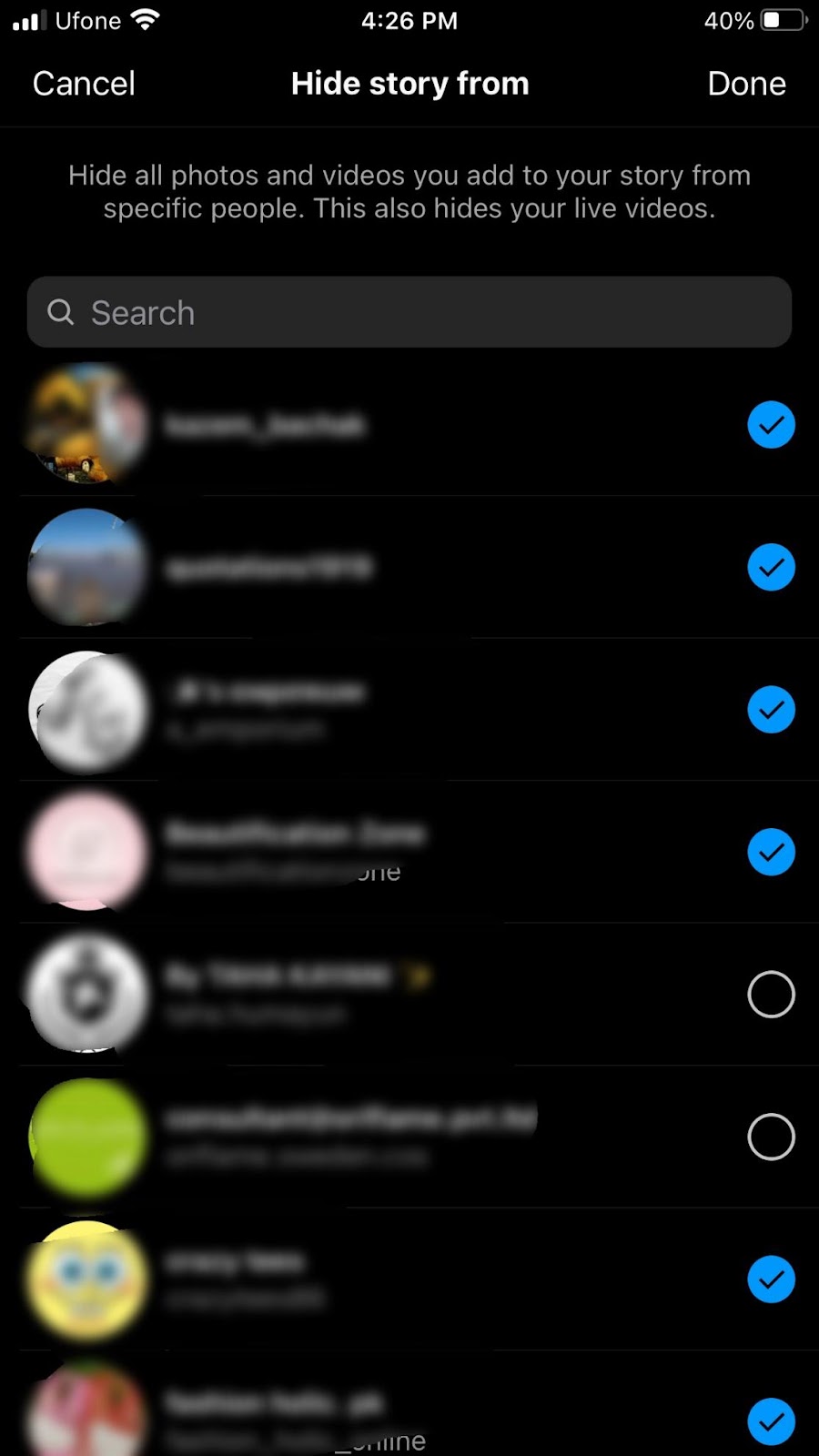Confirm selection with Done
819x1456 pixels.
[x=746, y=84]
